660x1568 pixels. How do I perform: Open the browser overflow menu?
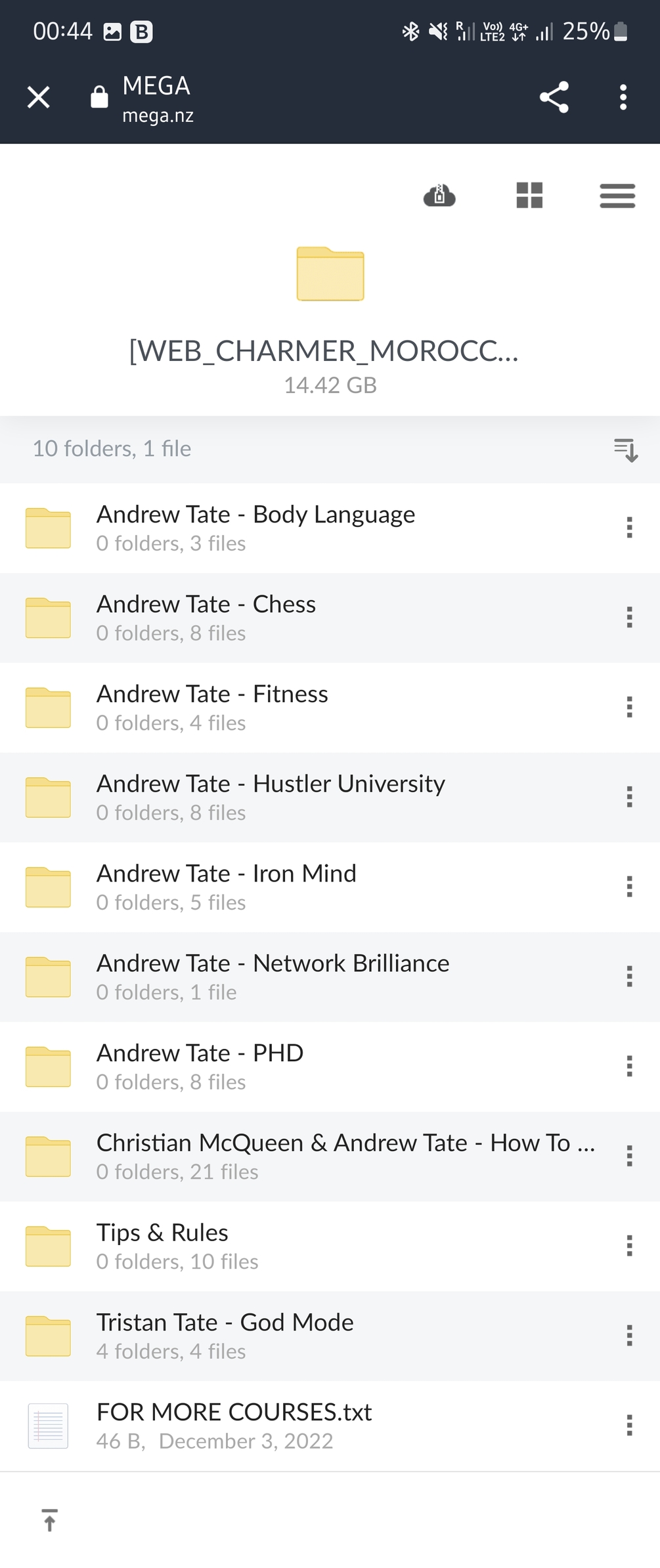[622, 97]
